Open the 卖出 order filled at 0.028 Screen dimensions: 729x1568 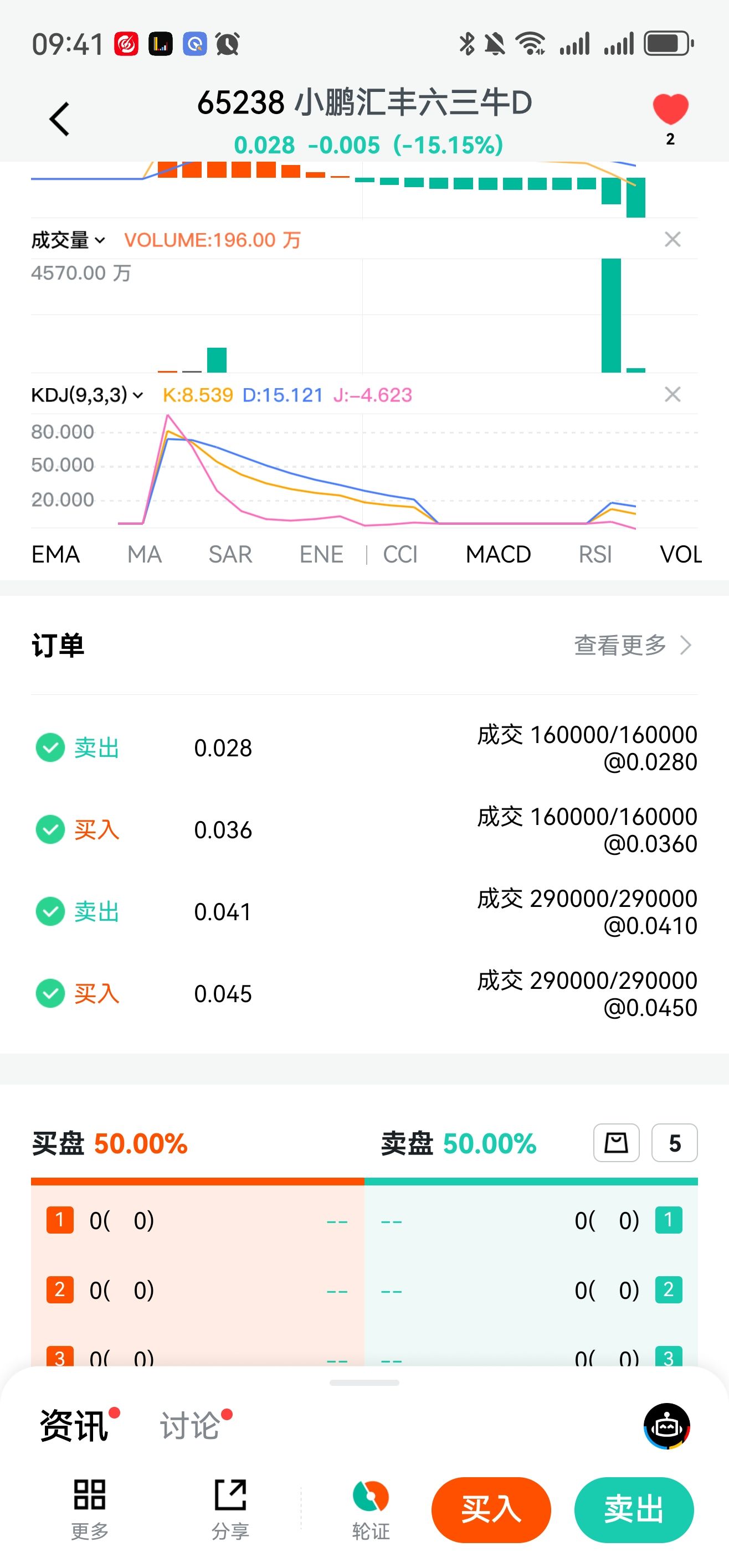point(364,748)
